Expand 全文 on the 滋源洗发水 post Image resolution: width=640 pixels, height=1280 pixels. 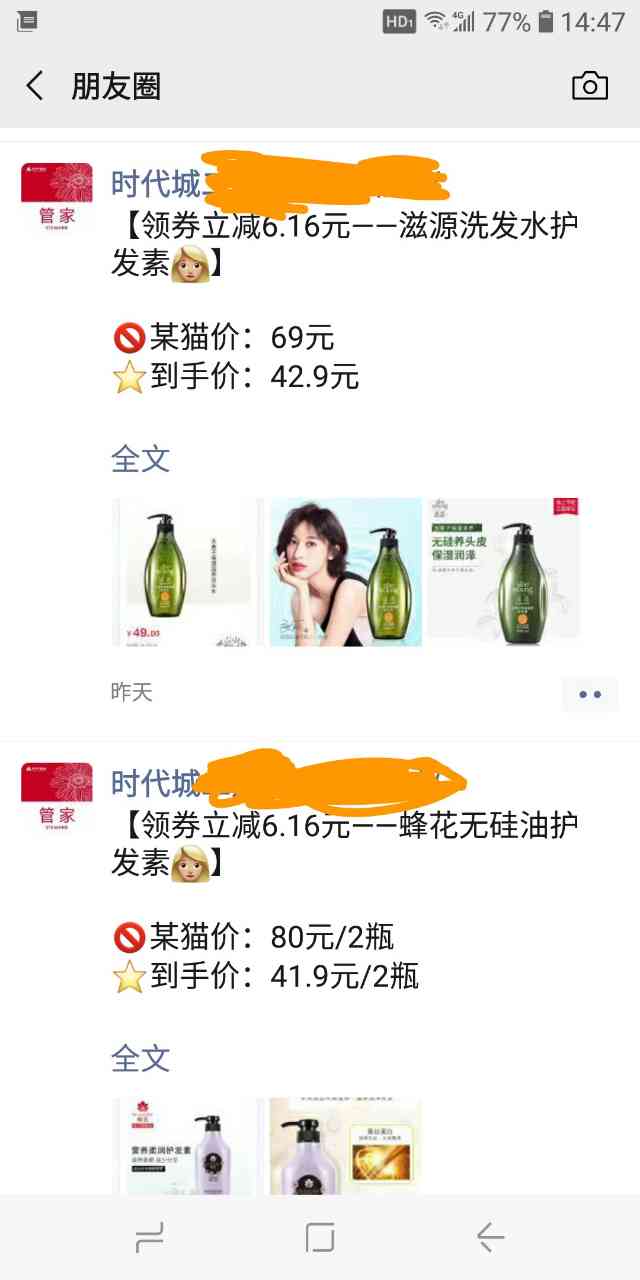pos(140,459)
